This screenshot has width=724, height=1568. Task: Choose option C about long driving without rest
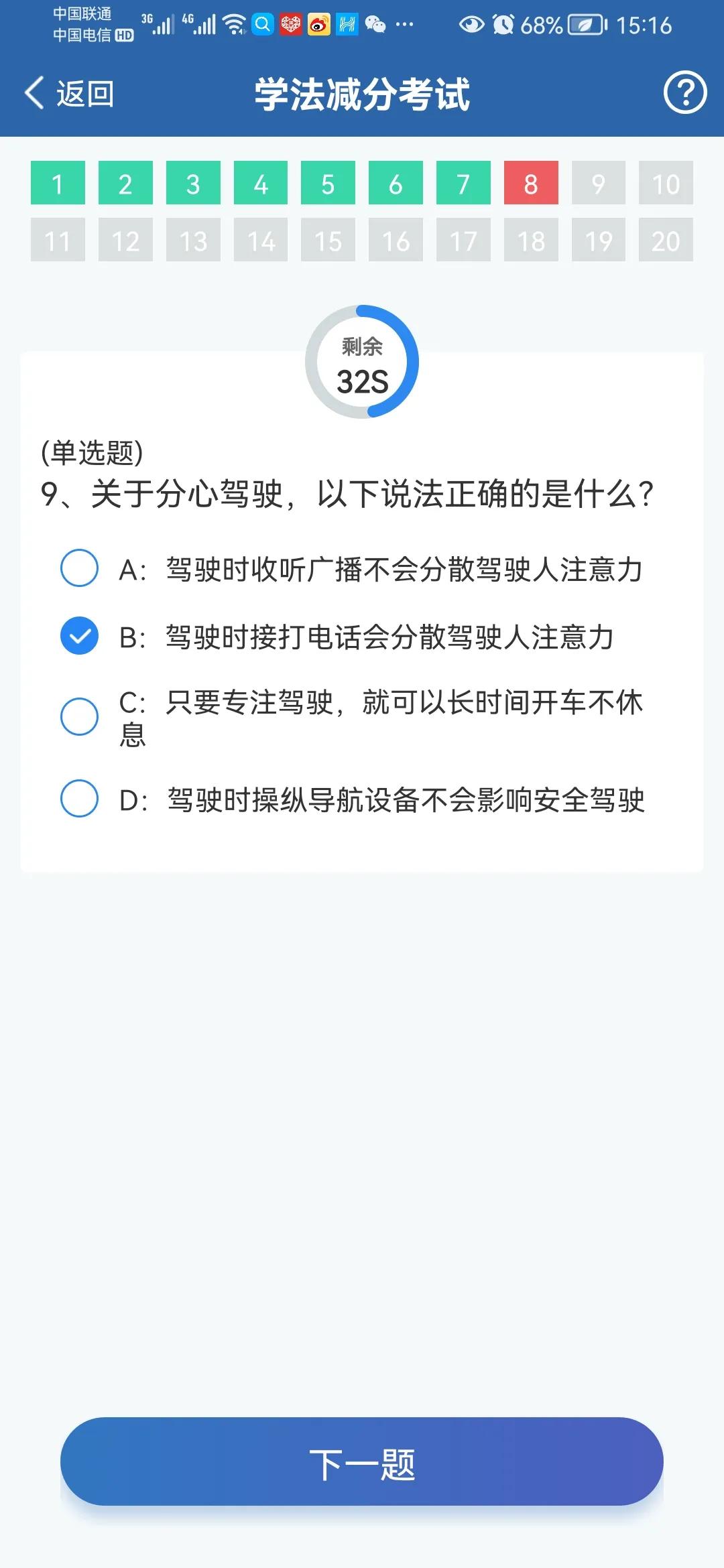[x=352, y=717]
